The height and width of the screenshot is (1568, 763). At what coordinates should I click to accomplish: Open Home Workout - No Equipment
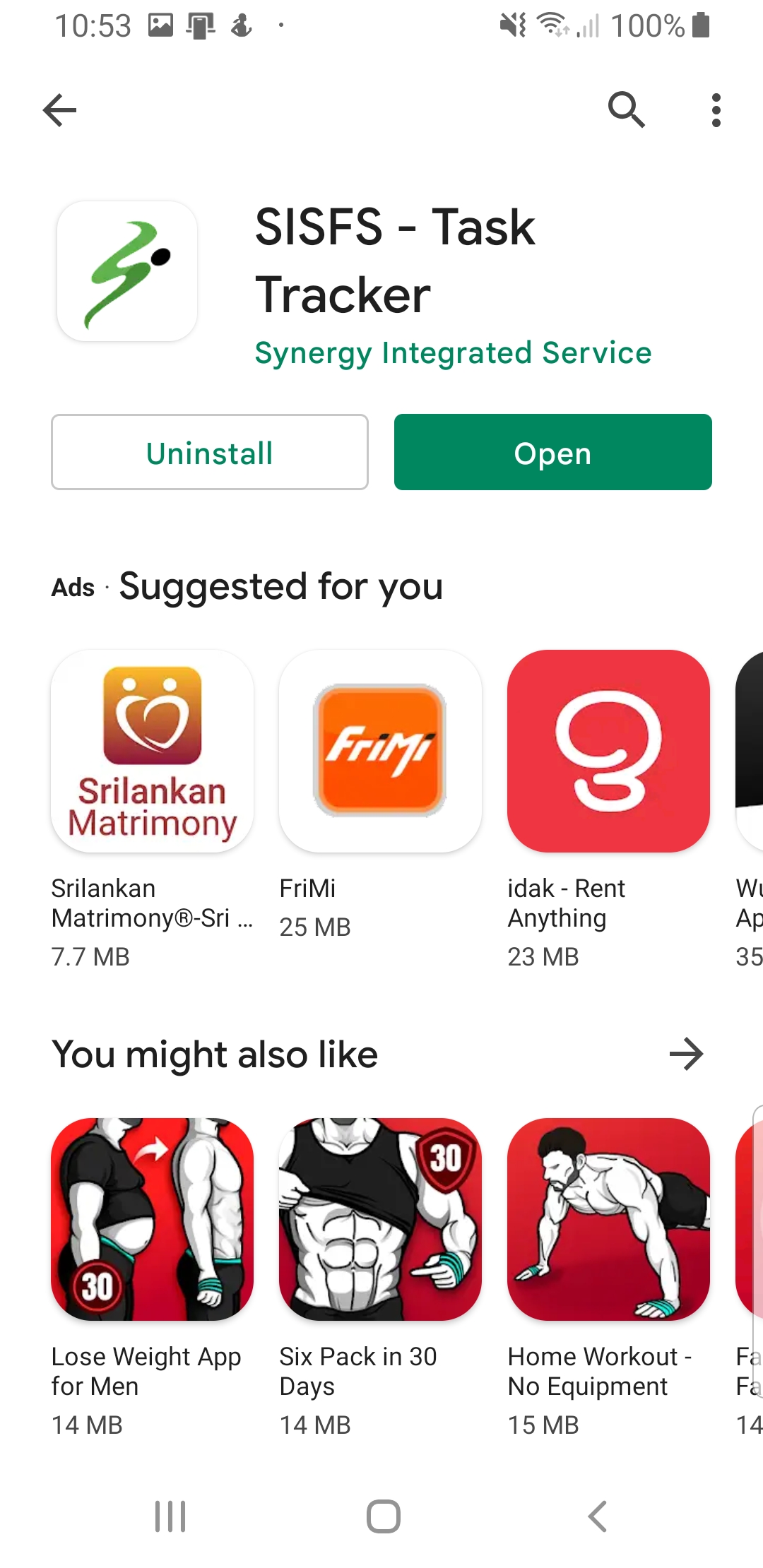[608, 1219]
